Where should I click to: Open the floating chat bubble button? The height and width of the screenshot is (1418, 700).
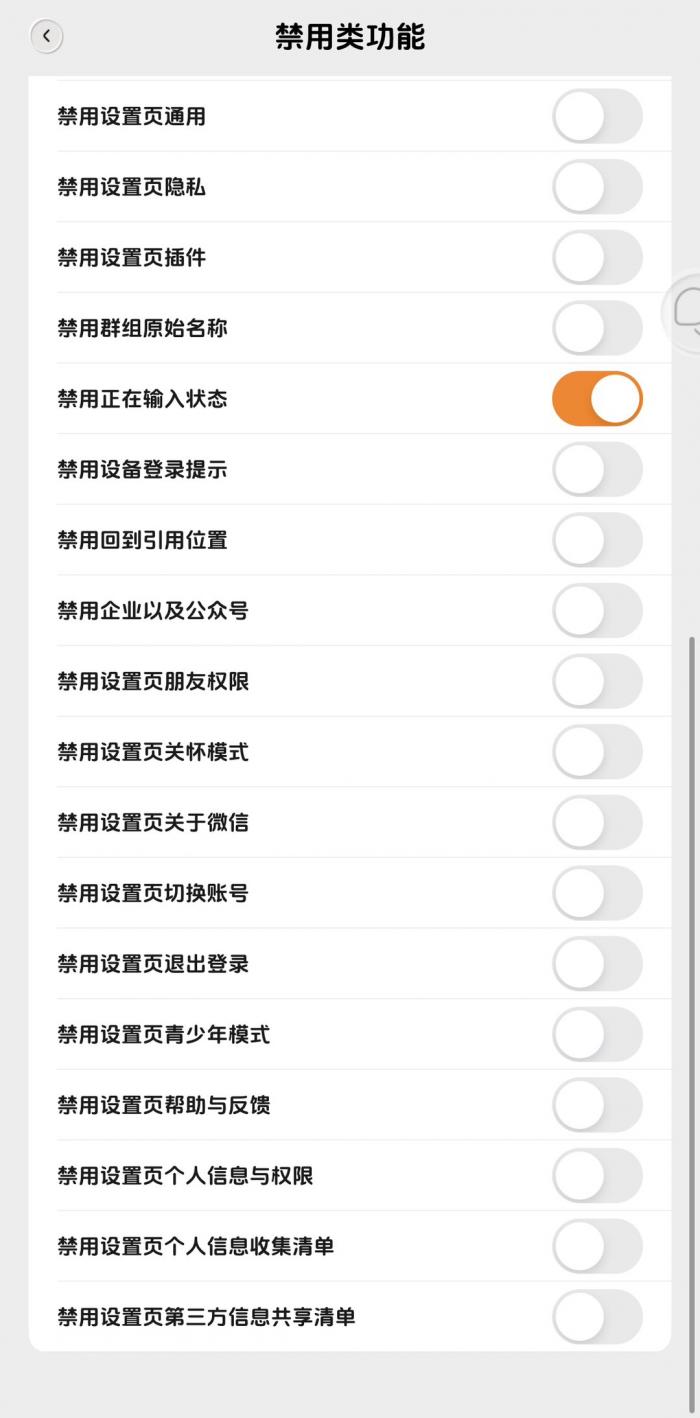coord(684,312)
